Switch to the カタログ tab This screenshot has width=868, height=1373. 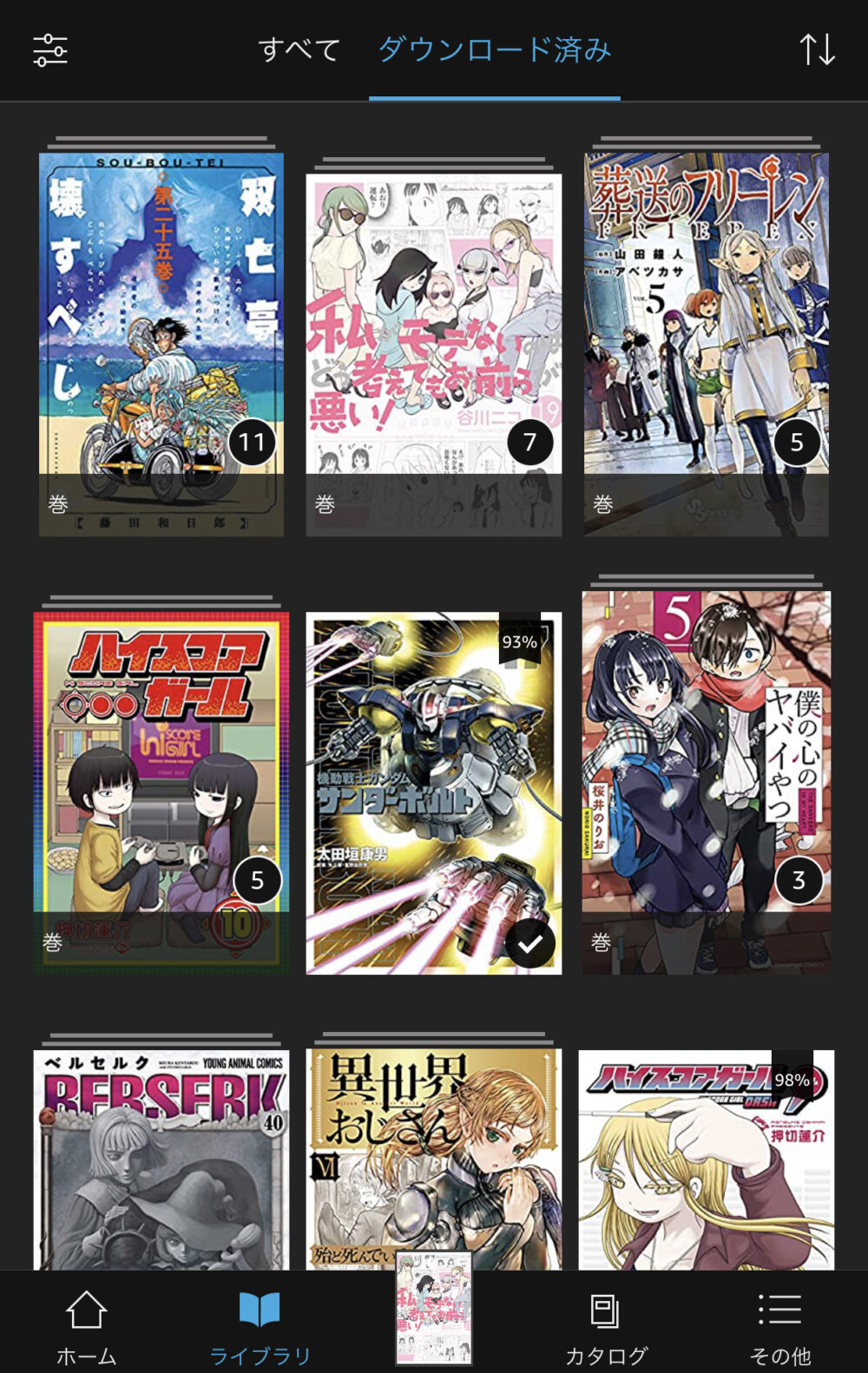click(x=606, y=1326)
